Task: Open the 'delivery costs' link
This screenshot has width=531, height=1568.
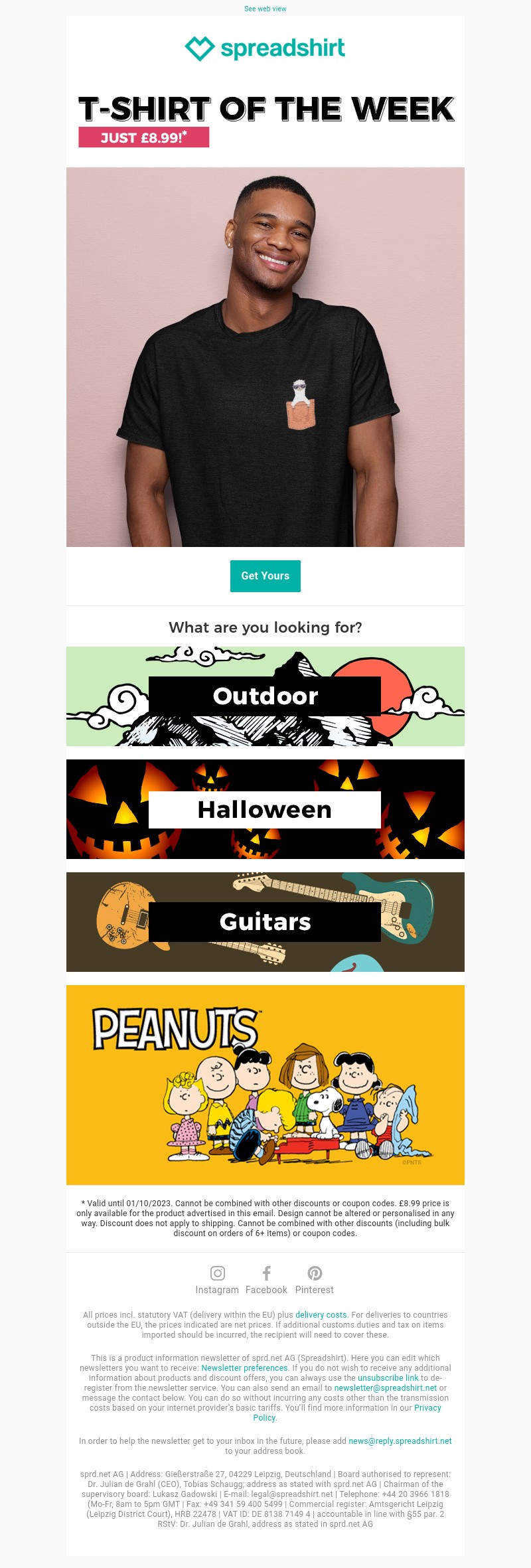Action: [x=321, y=1314]
